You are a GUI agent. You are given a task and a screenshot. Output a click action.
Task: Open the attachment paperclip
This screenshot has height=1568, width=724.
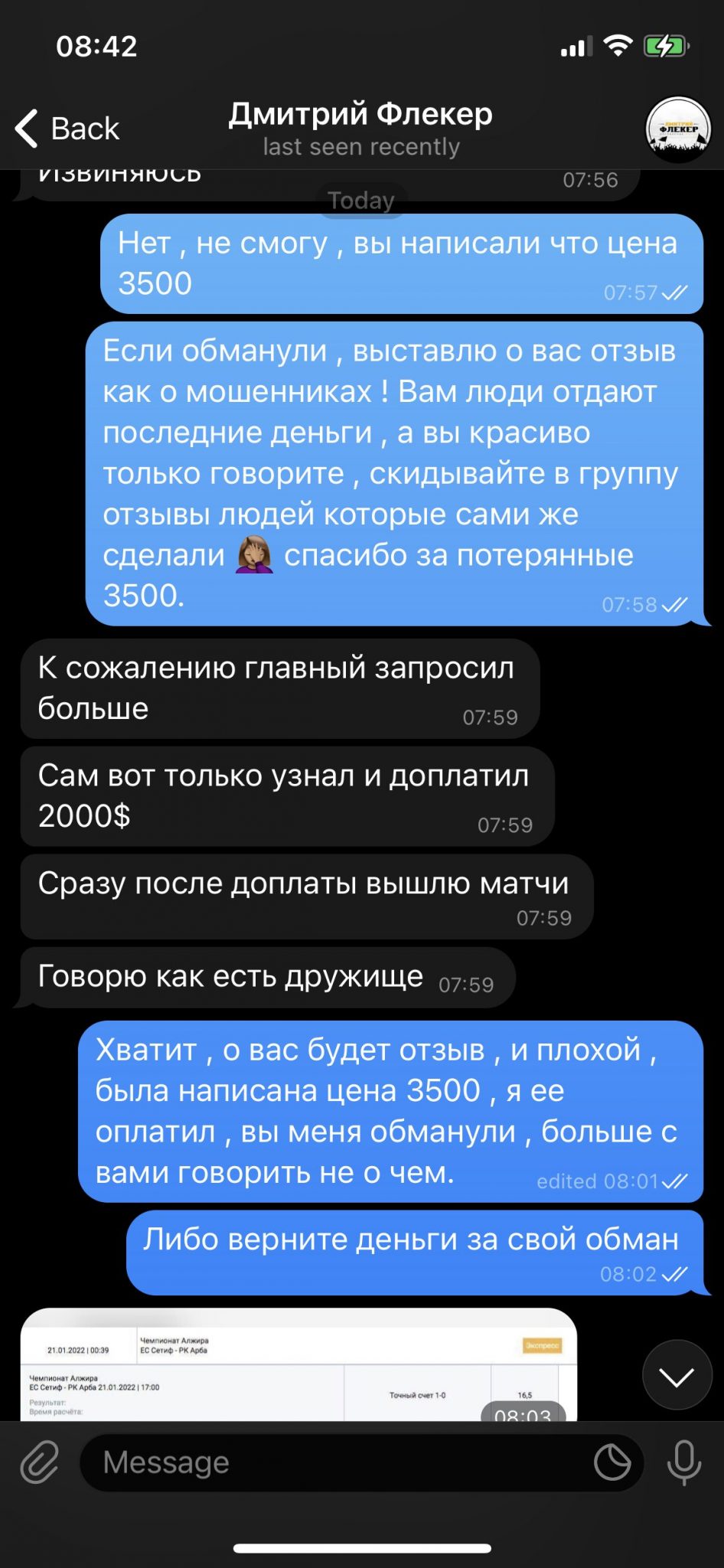[40, 1462]
